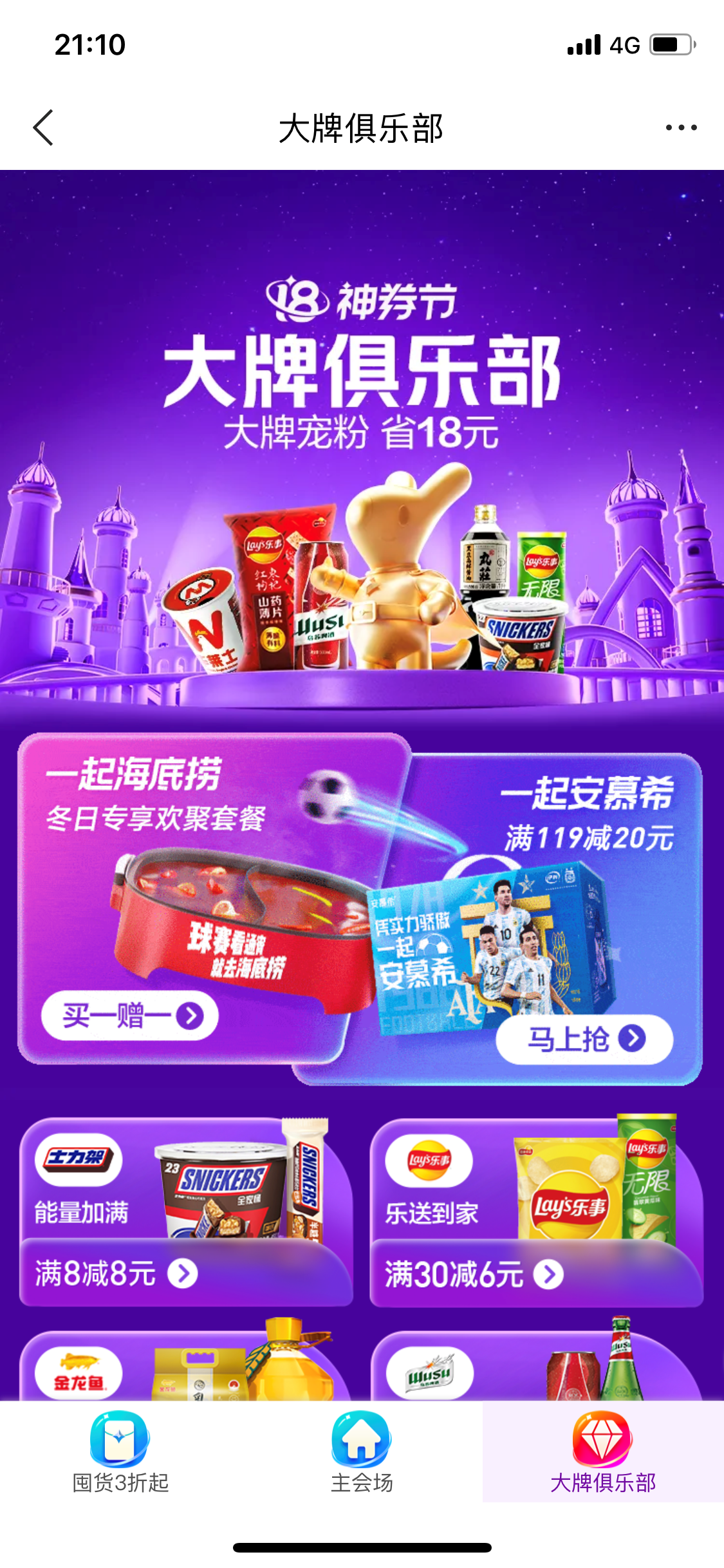Open the 满8减8元 Snickers offer
The width and height of the screenshot is (724, 1568).
pos(116,1274)
